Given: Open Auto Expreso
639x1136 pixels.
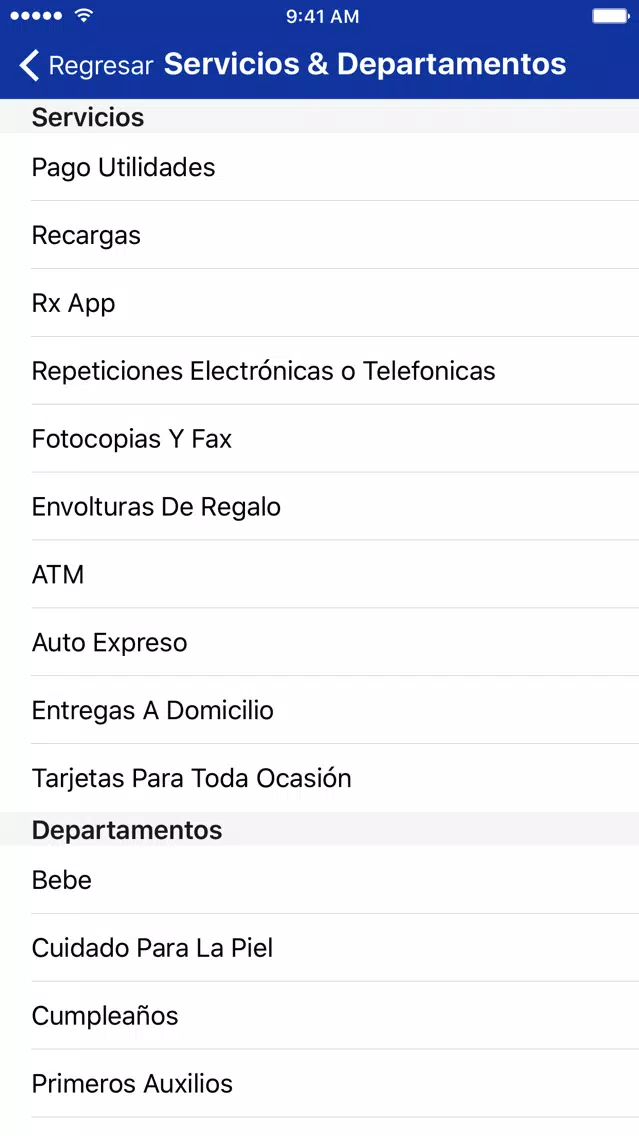Looking at the screenshot, I should 320,643.
